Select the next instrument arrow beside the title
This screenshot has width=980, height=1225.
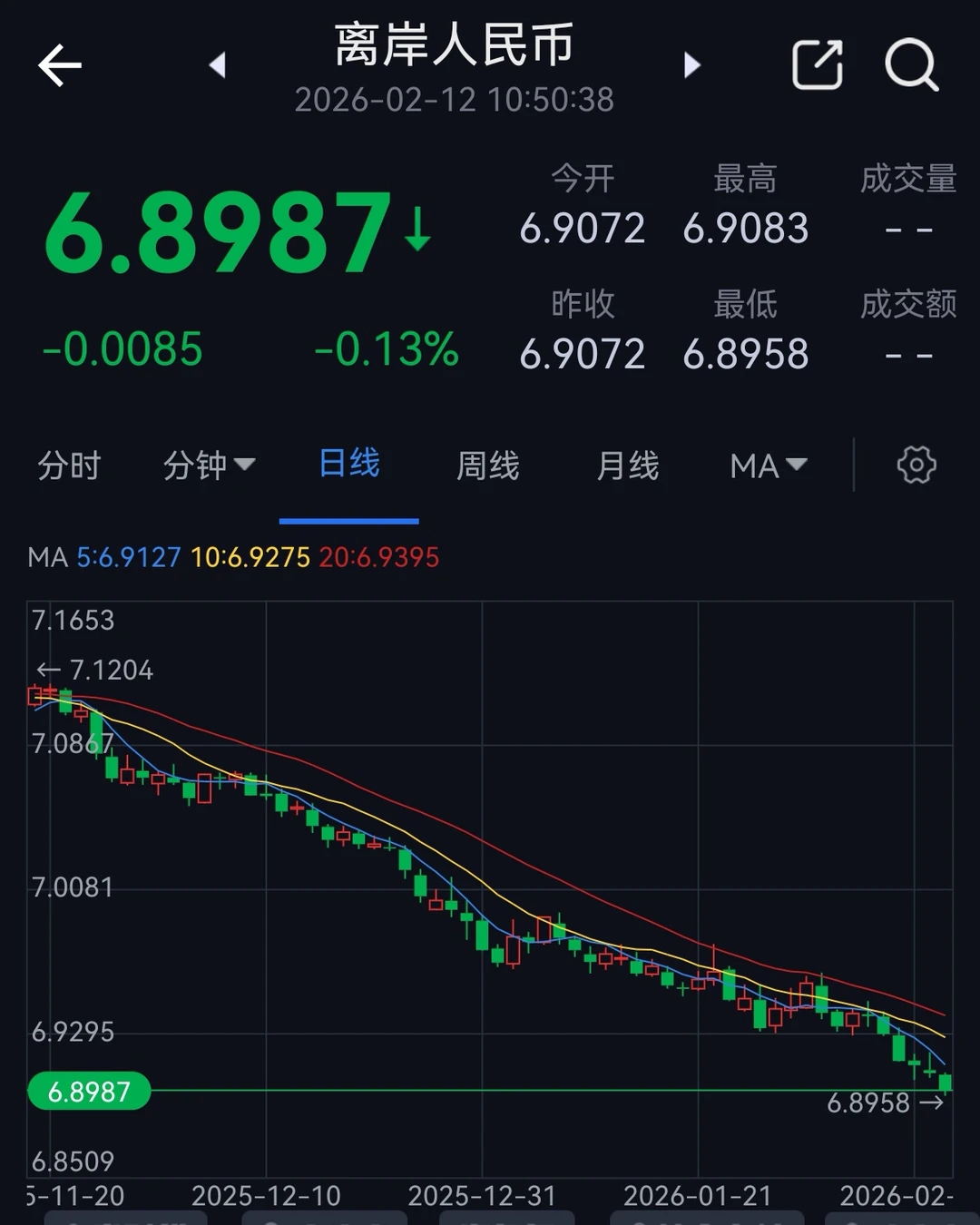[x=692, y=65]
